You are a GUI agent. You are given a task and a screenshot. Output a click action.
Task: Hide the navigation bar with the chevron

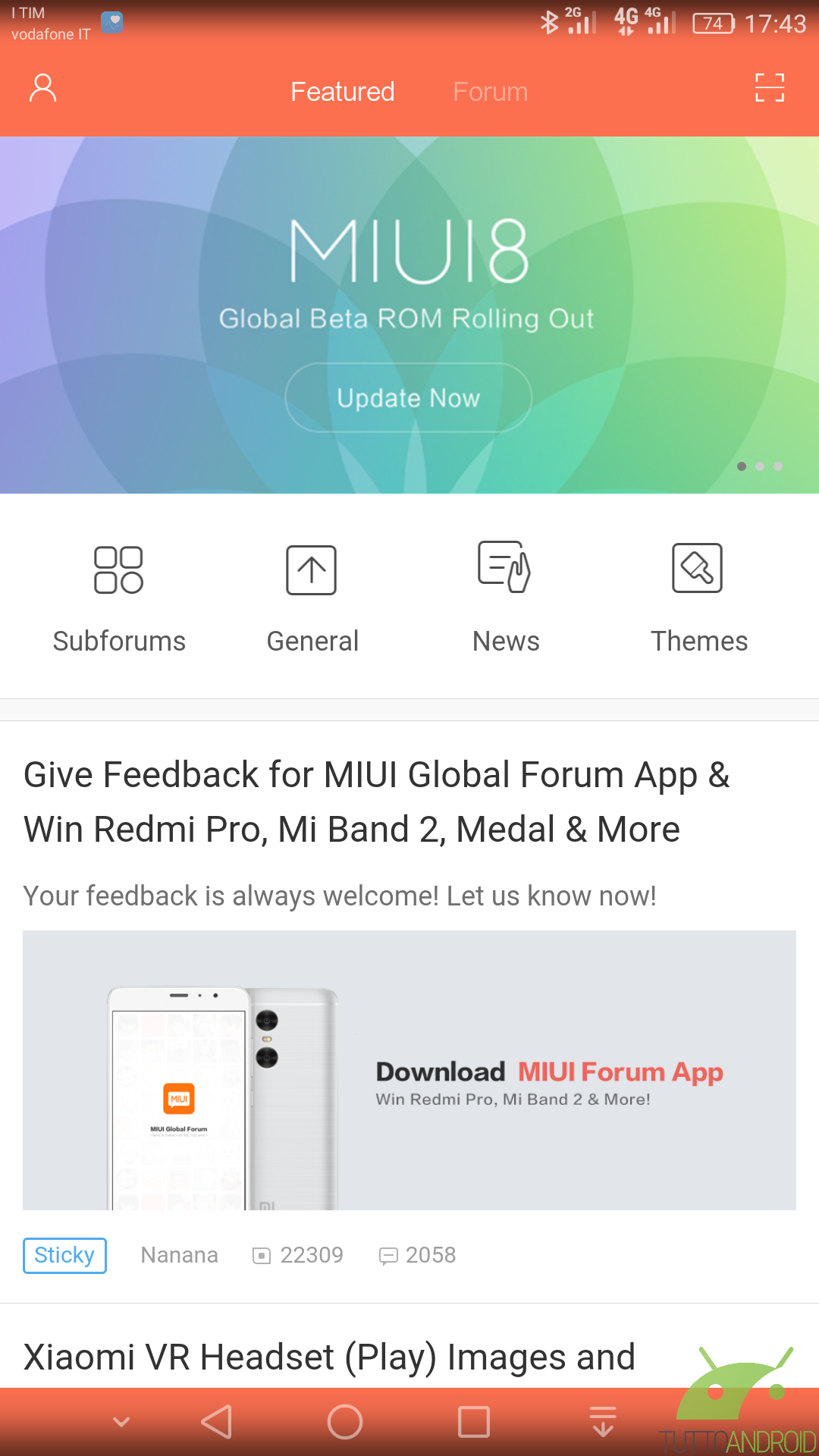[121, 1421]
